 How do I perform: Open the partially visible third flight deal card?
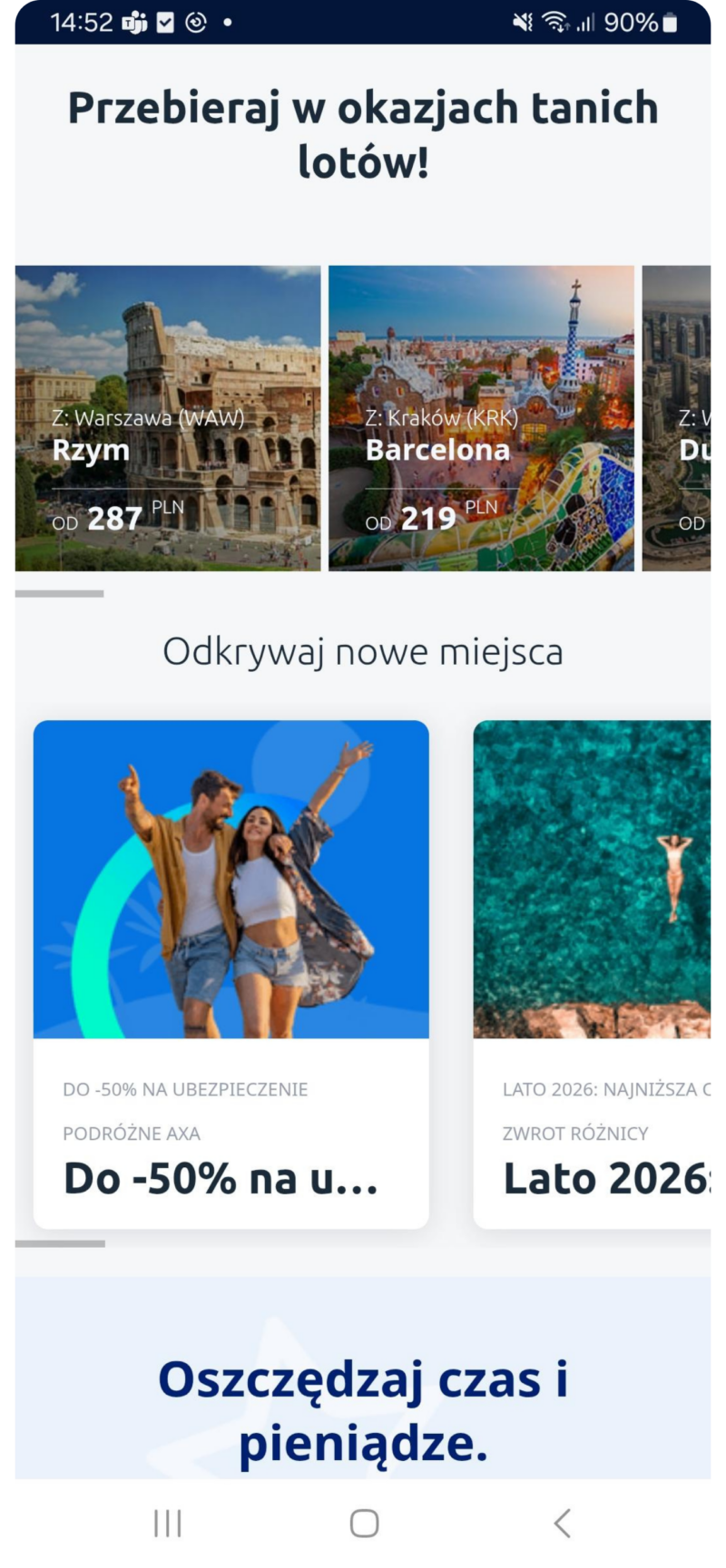coord(679,418)
